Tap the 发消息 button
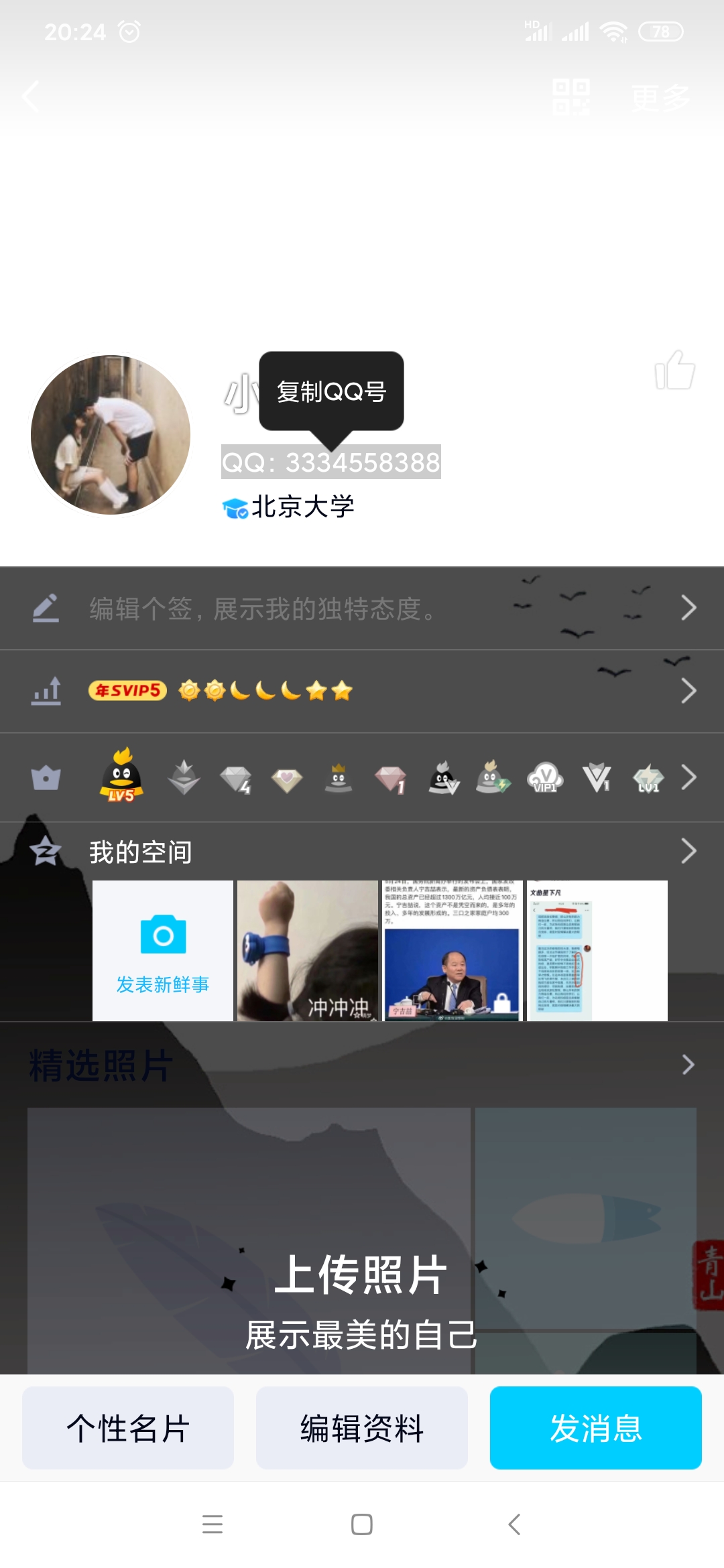 (x=595, y=1428)
